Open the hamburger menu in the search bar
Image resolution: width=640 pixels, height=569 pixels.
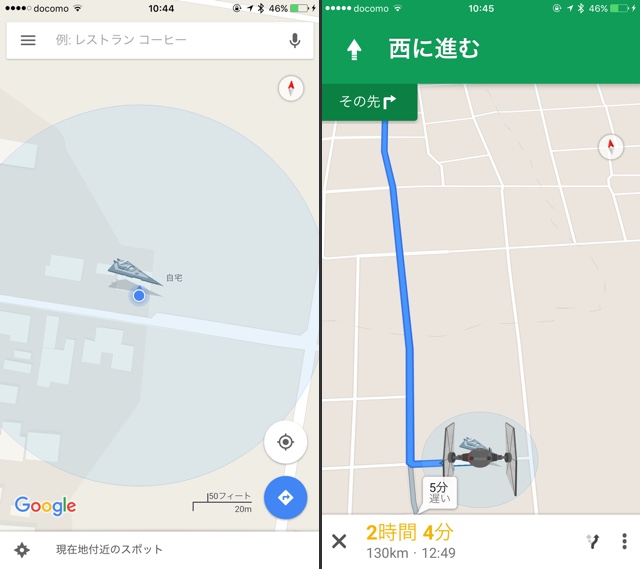click(x=28, y=40)
